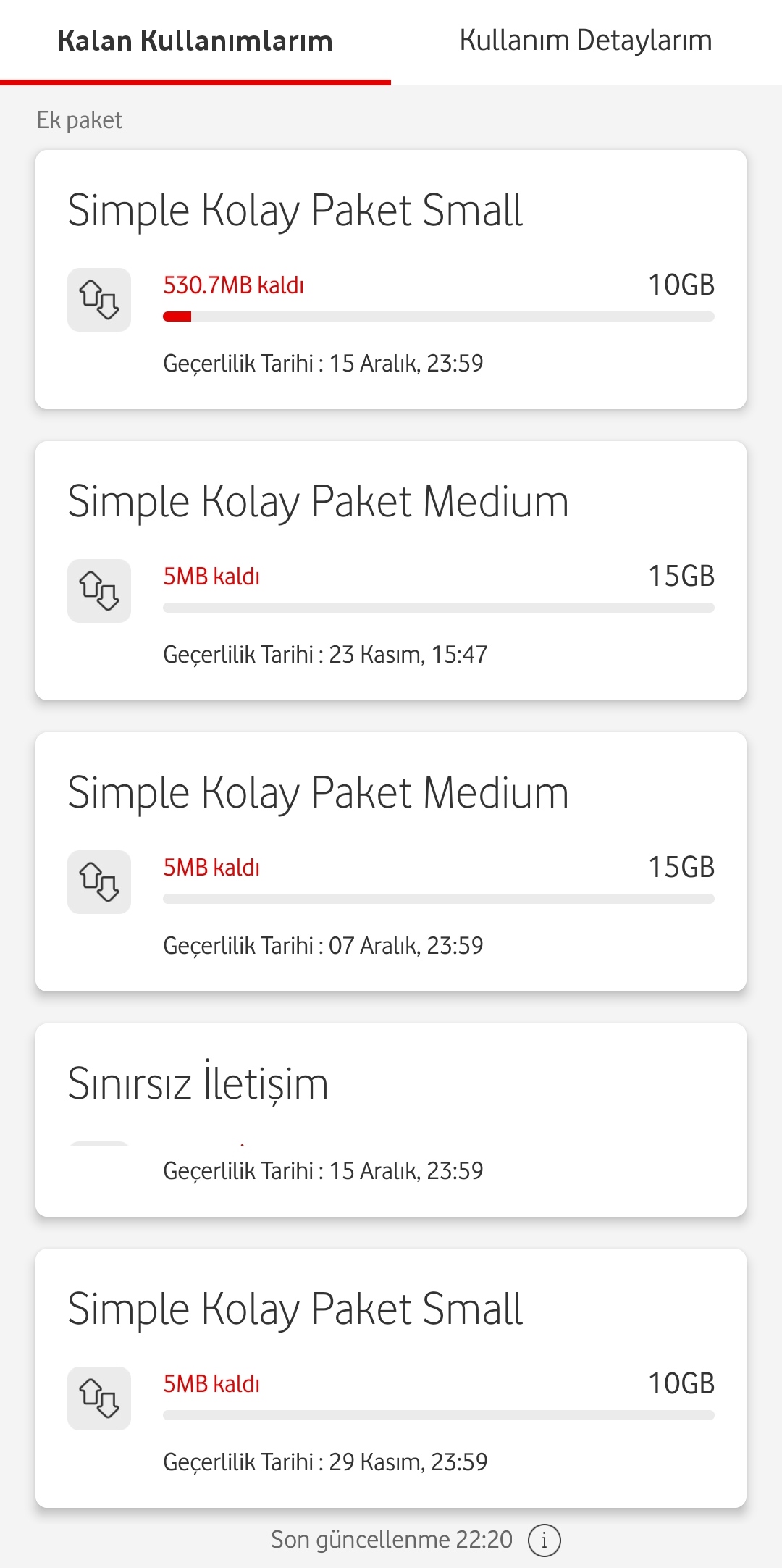Open Simple Kolay Paket Small expiring 29 Kasım

click(x=391, y=1378)
